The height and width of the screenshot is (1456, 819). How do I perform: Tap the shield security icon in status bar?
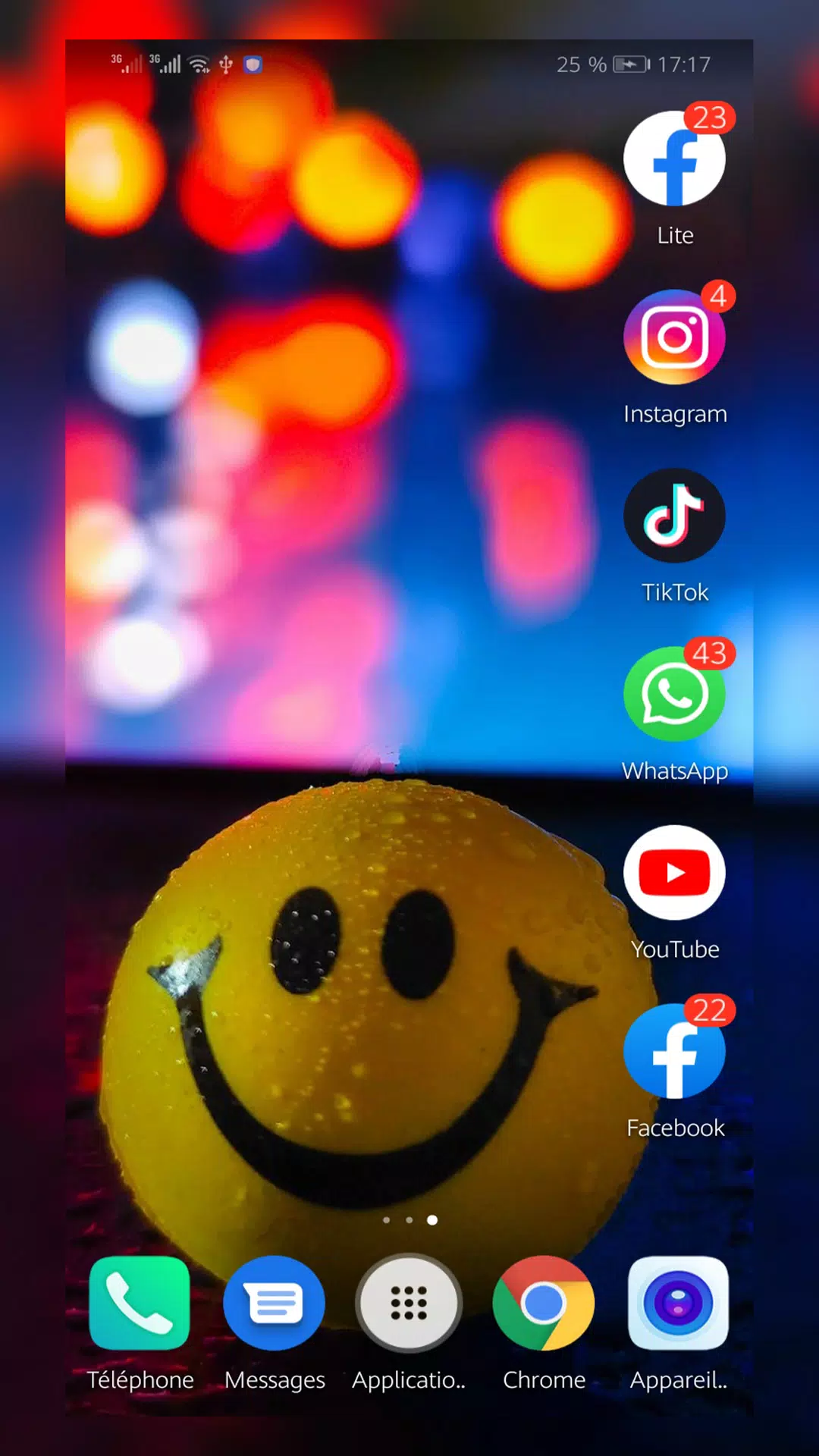click(252, 64)
